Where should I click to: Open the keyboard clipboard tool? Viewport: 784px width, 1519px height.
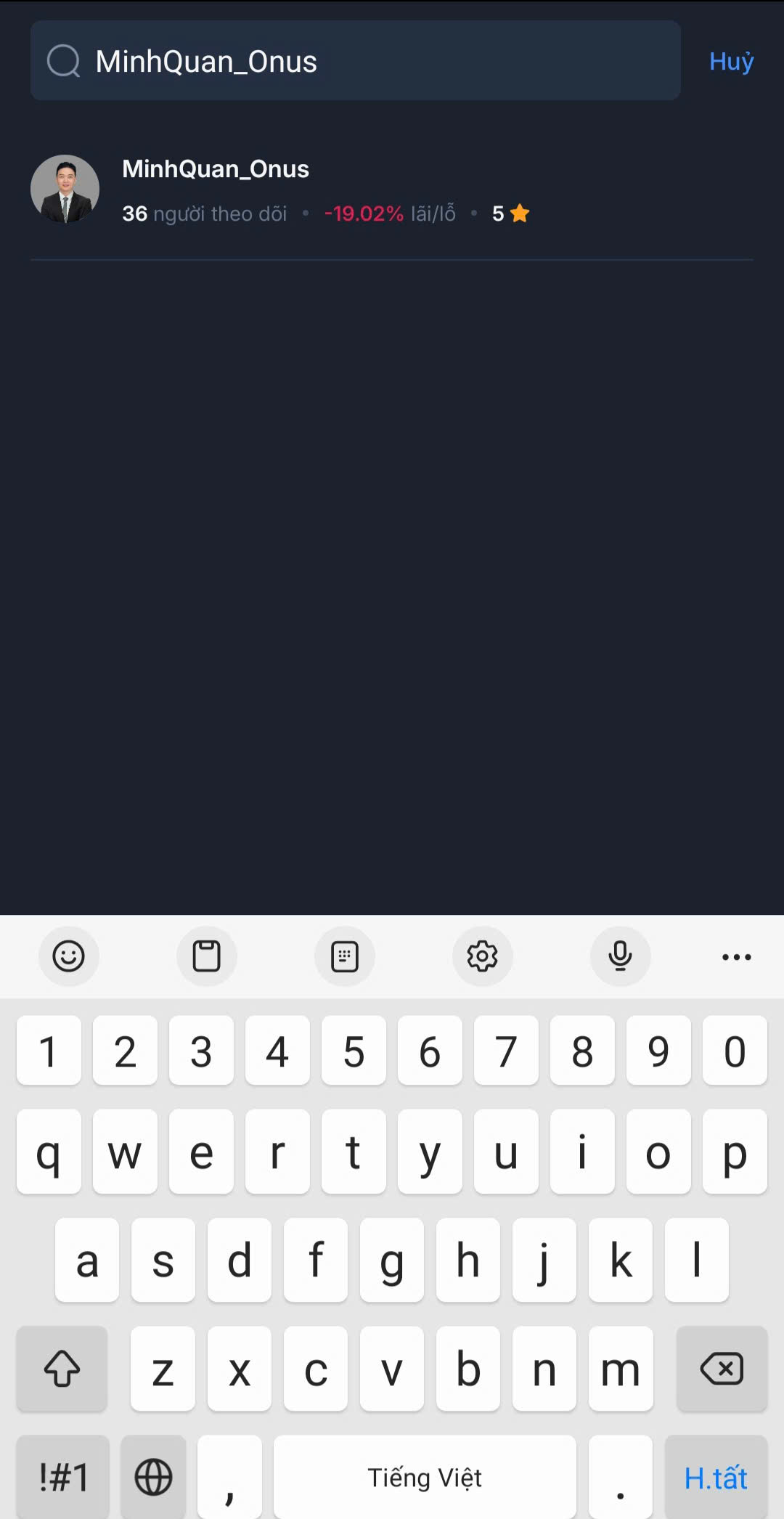207,956
